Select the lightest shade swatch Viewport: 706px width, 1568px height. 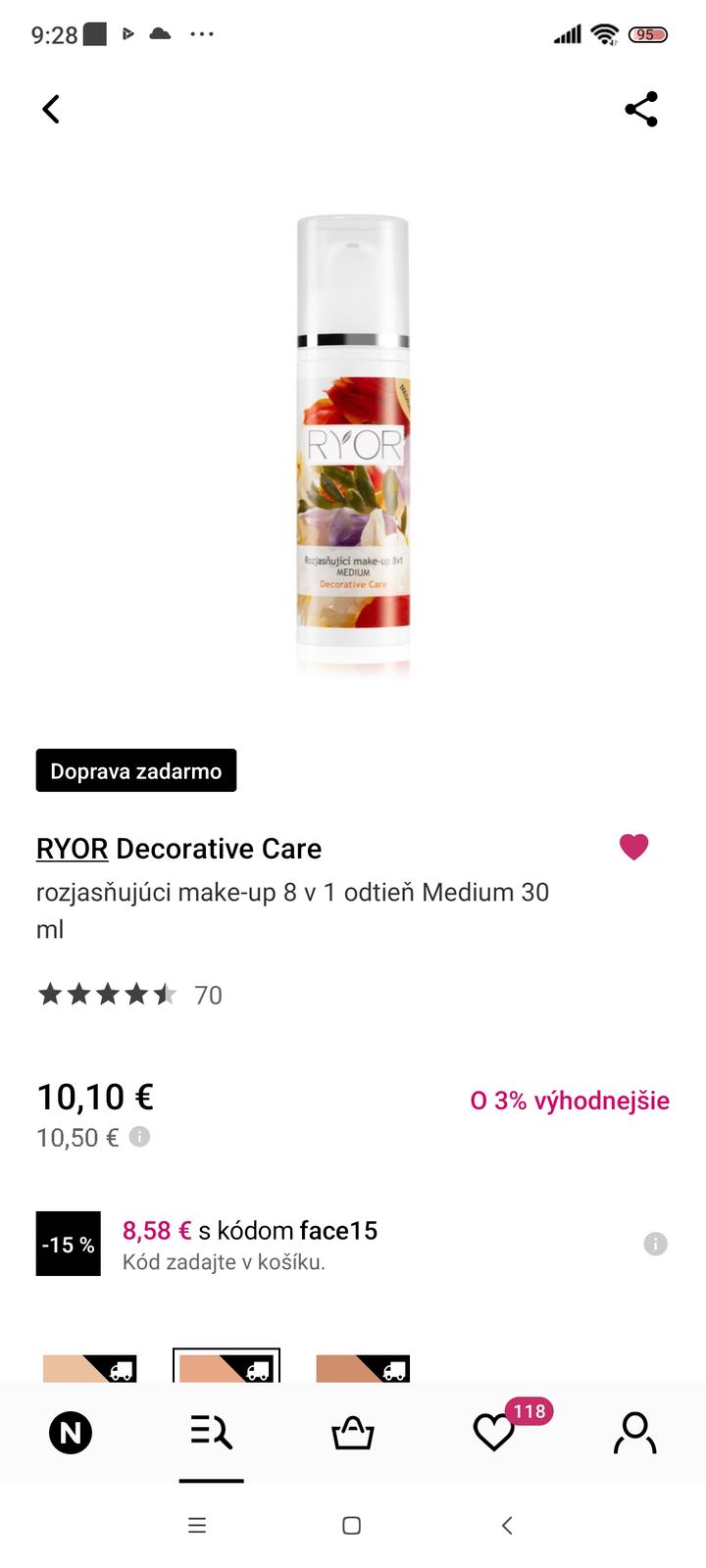click(89, 1367)
